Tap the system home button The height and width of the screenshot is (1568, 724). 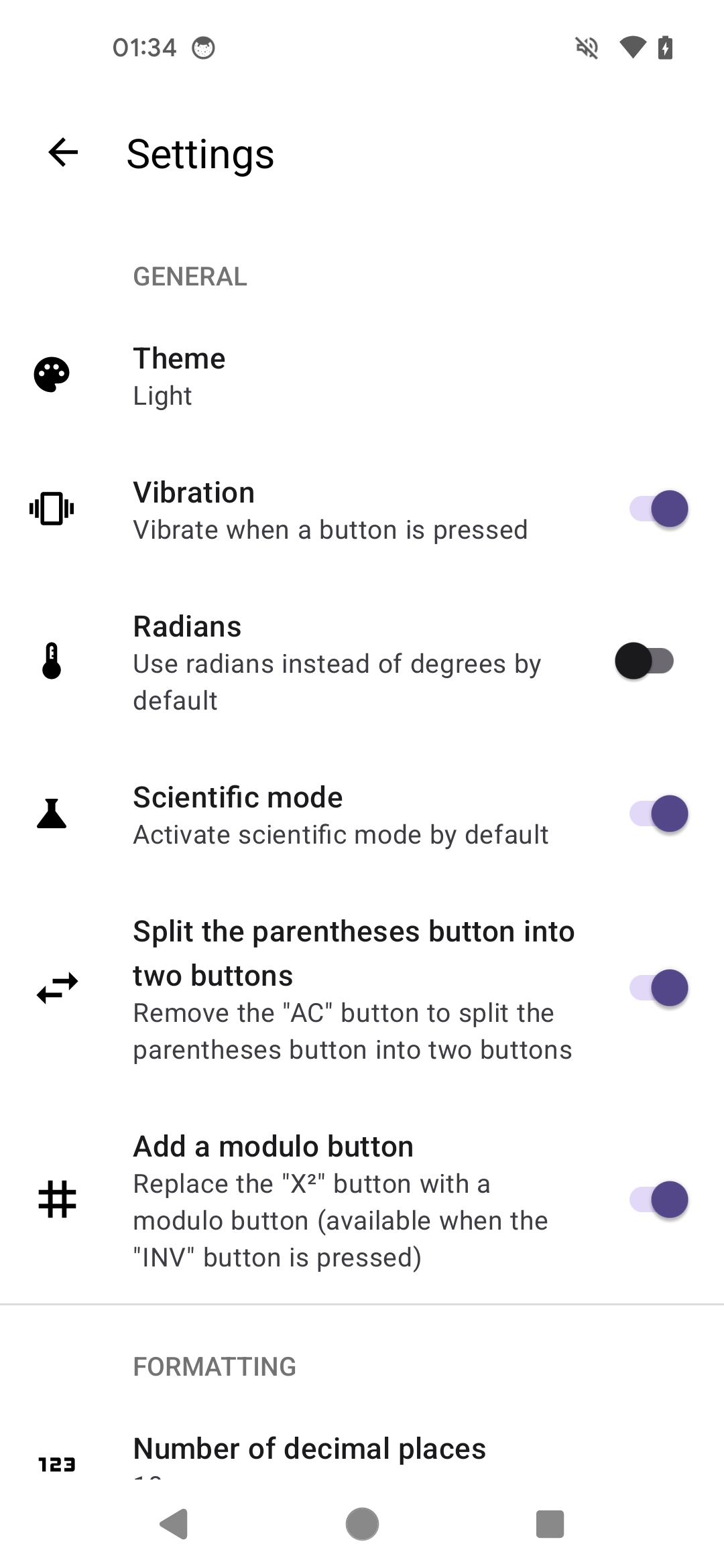pos(362,1524)
